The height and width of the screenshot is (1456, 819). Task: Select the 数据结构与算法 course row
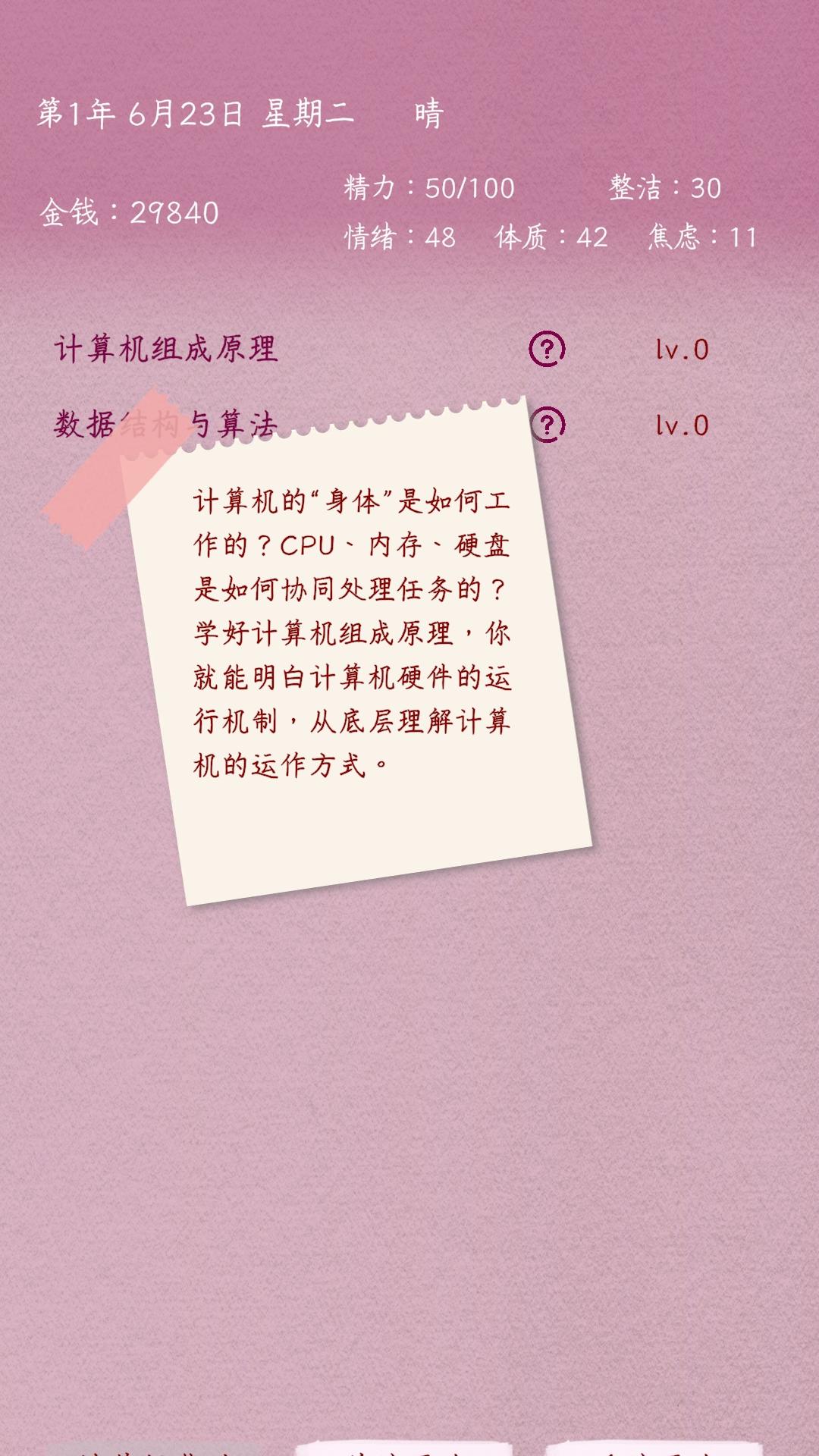click(x=82, y=425)
